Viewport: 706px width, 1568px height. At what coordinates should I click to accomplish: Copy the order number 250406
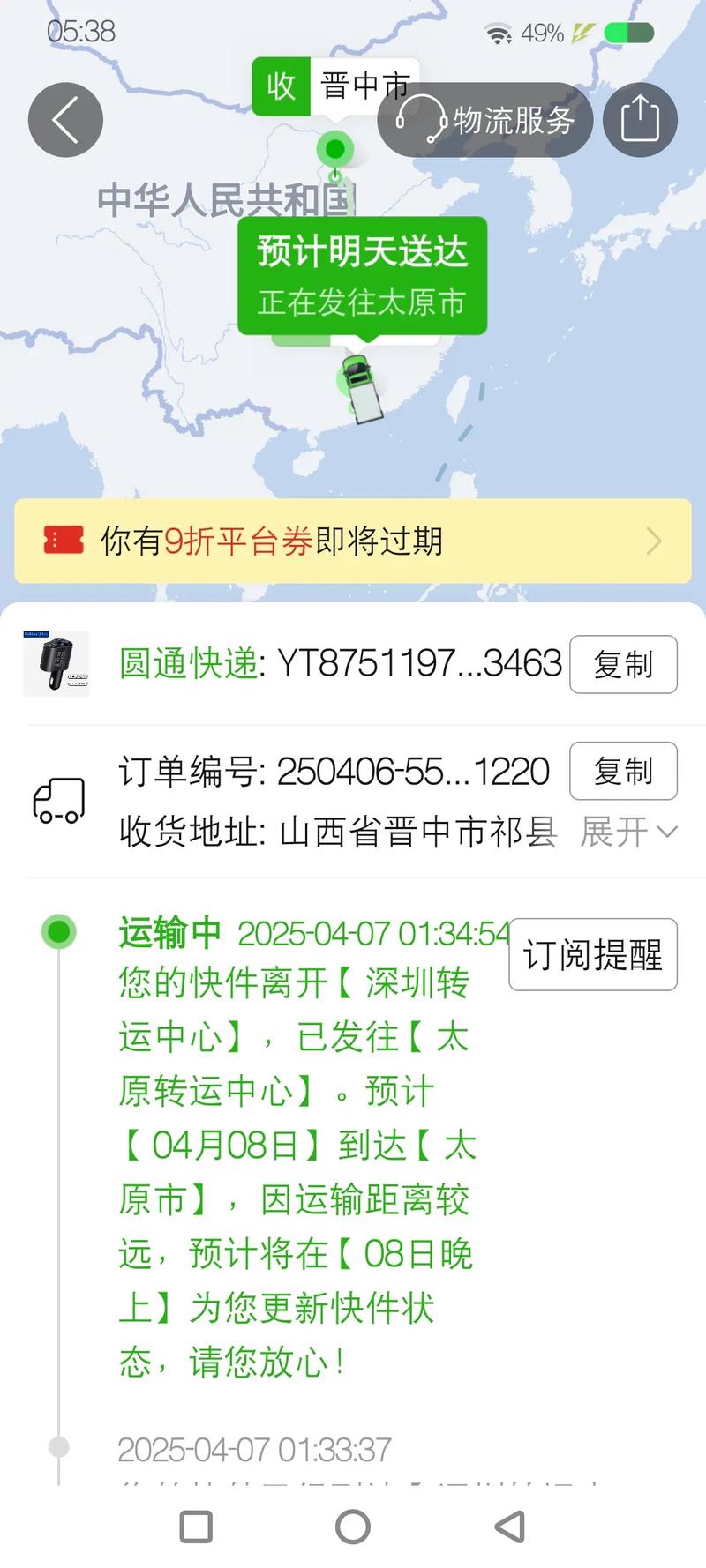[x=623, y=771]
